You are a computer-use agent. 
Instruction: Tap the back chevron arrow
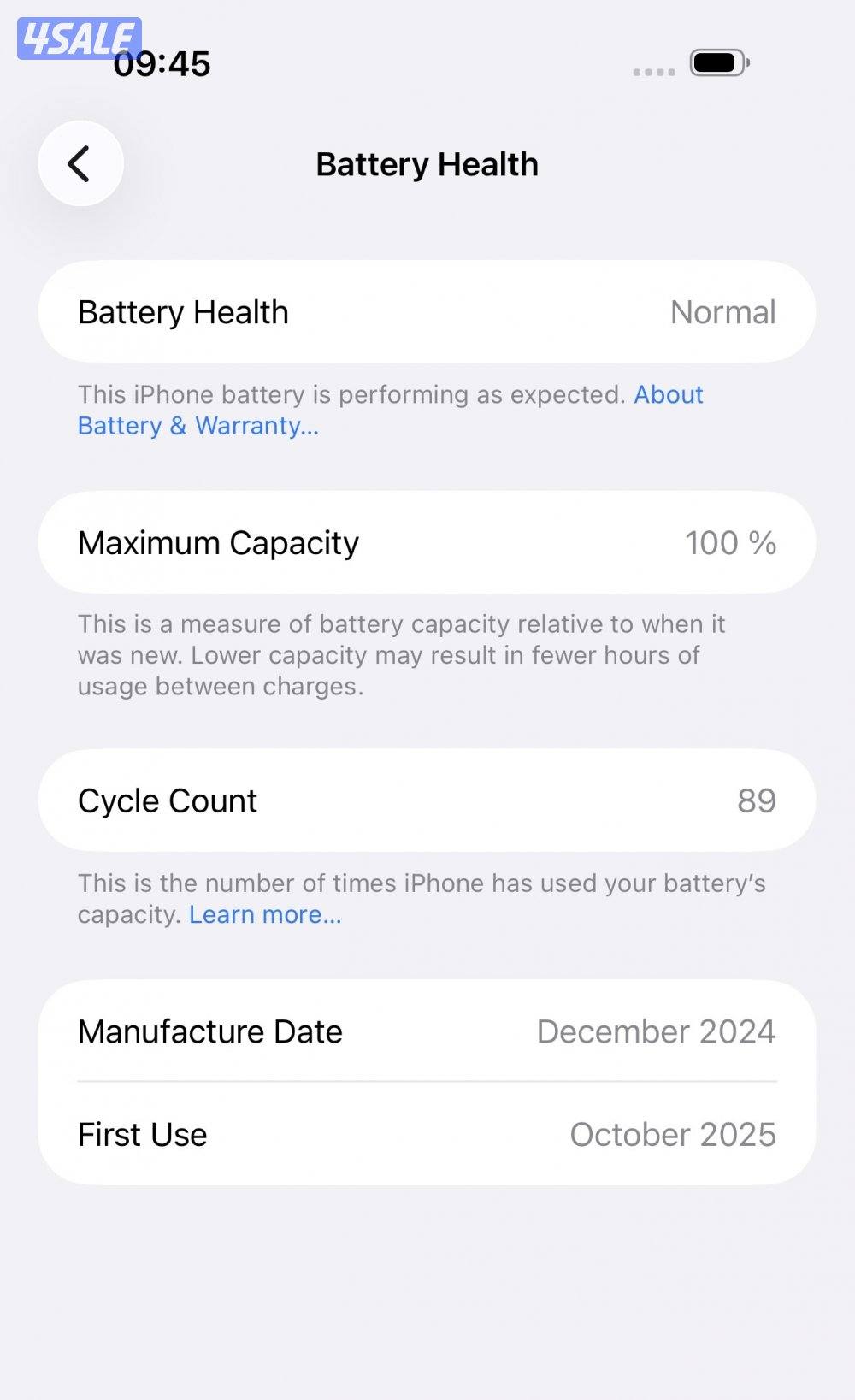80,163
